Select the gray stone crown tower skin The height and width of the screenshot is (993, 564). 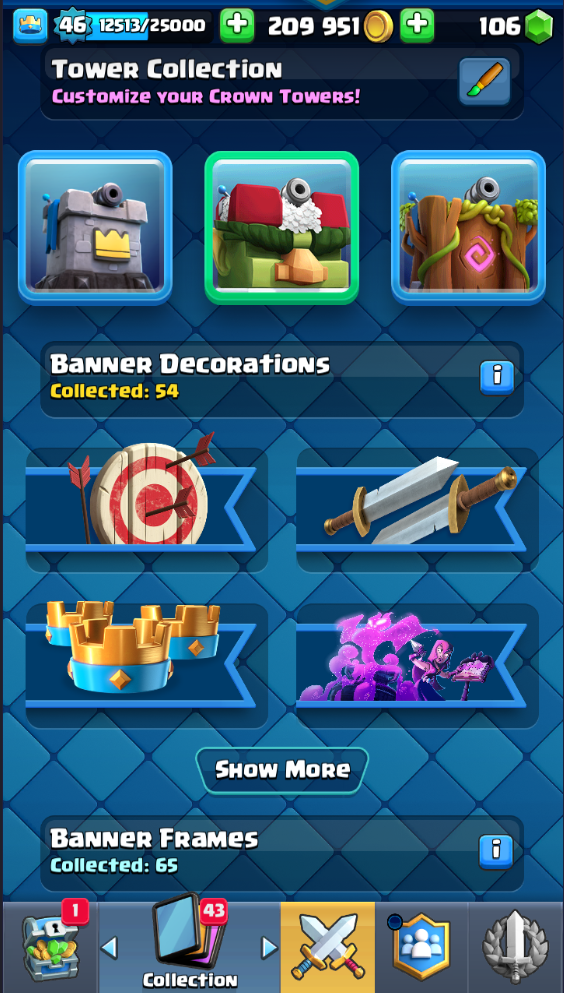click(95, 227)
